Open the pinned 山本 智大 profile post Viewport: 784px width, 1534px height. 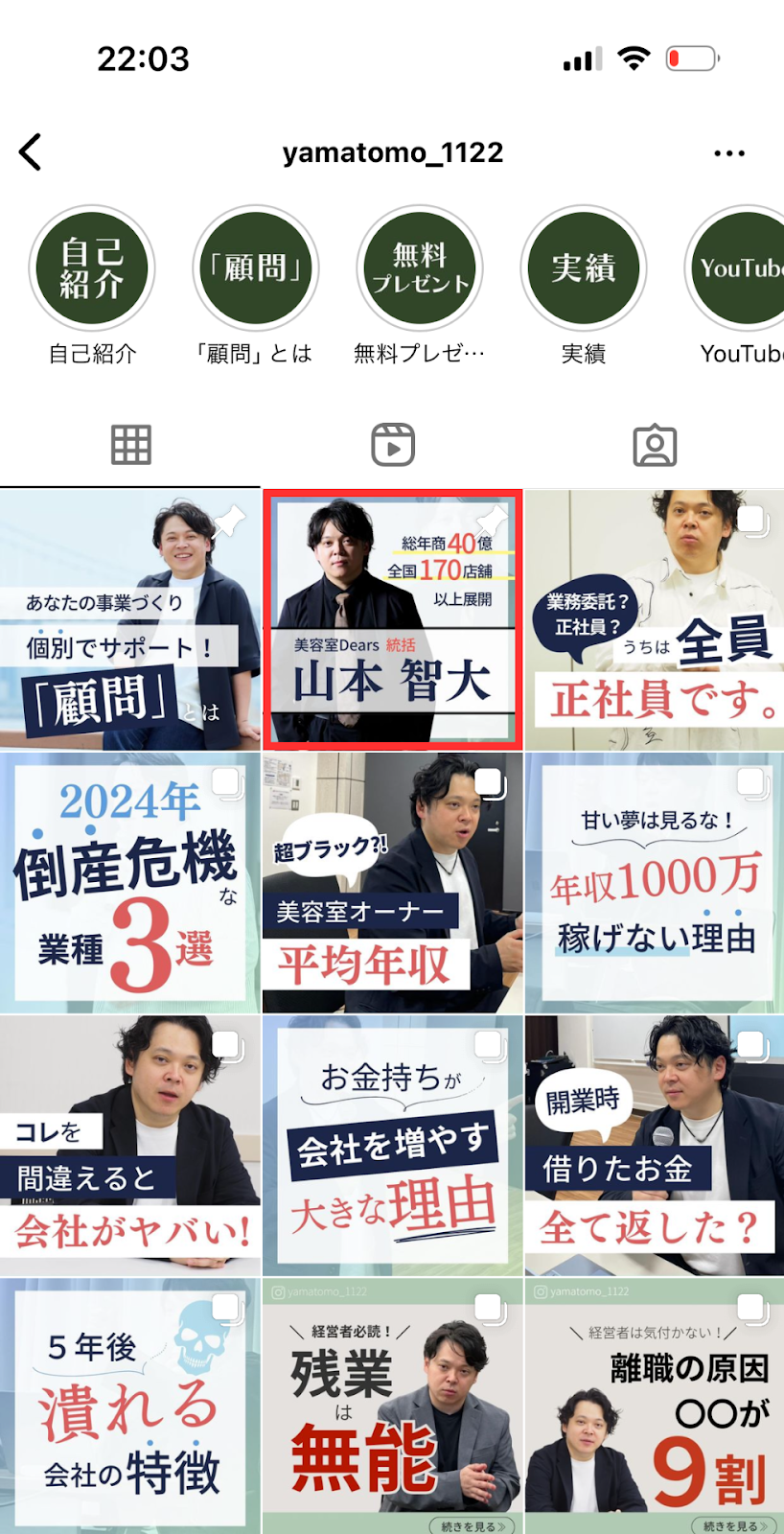coord(392,620)
